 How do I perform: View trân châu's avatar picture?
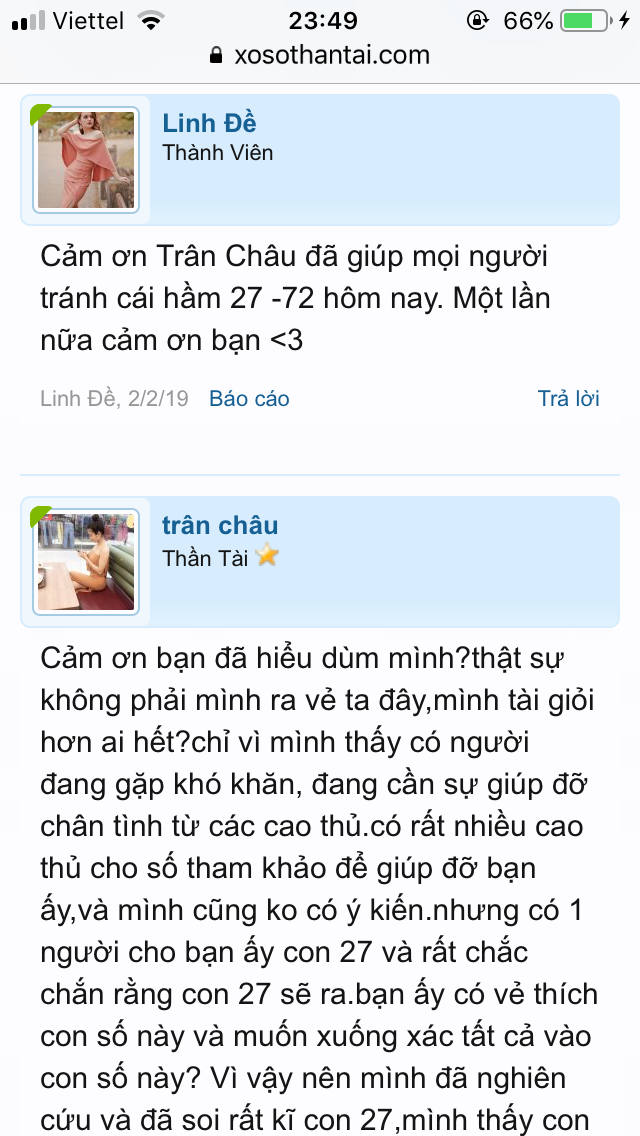pos(86,561)
